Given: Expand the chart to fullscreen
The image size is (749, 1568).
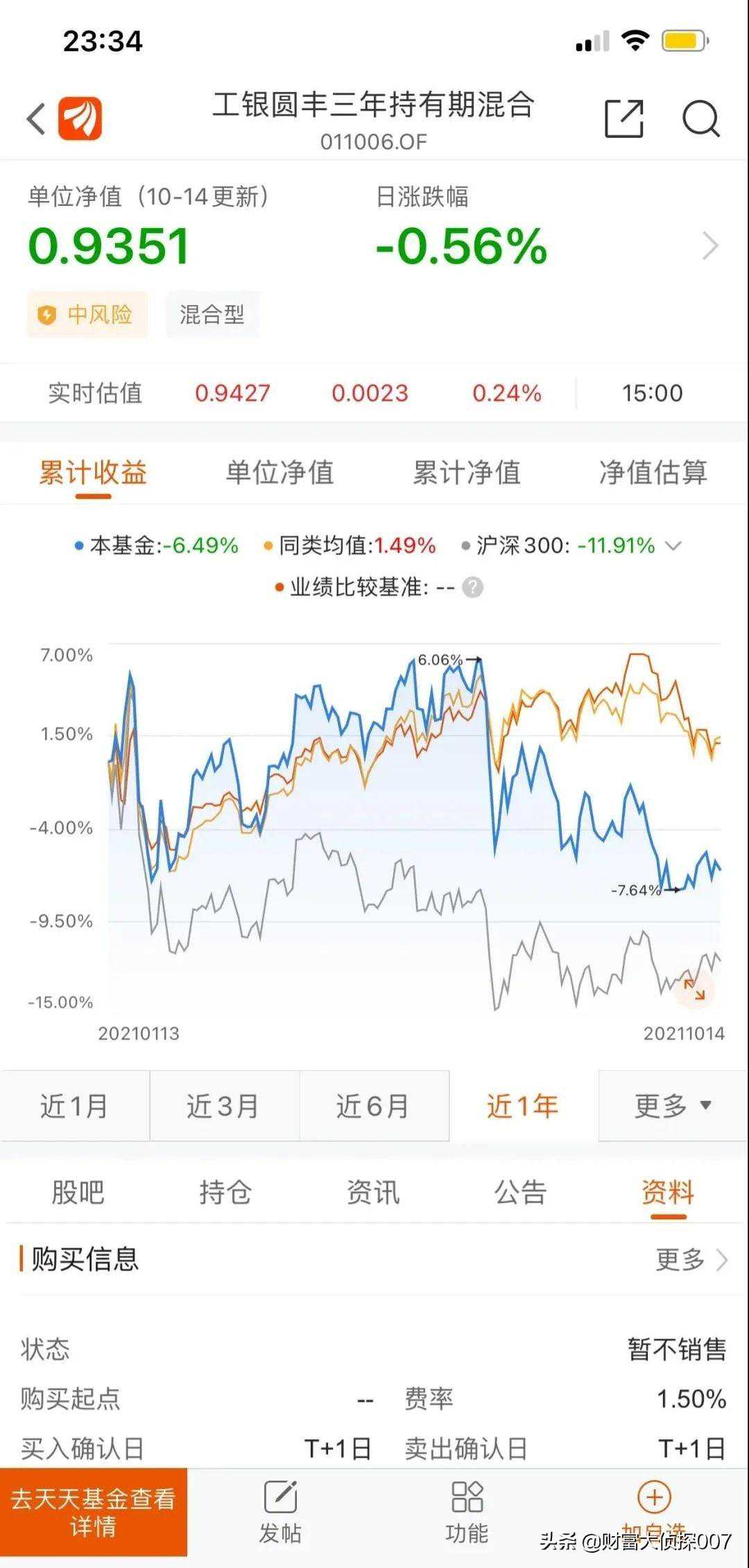Looking at the screenshot, I should click(x=694, y=989).
